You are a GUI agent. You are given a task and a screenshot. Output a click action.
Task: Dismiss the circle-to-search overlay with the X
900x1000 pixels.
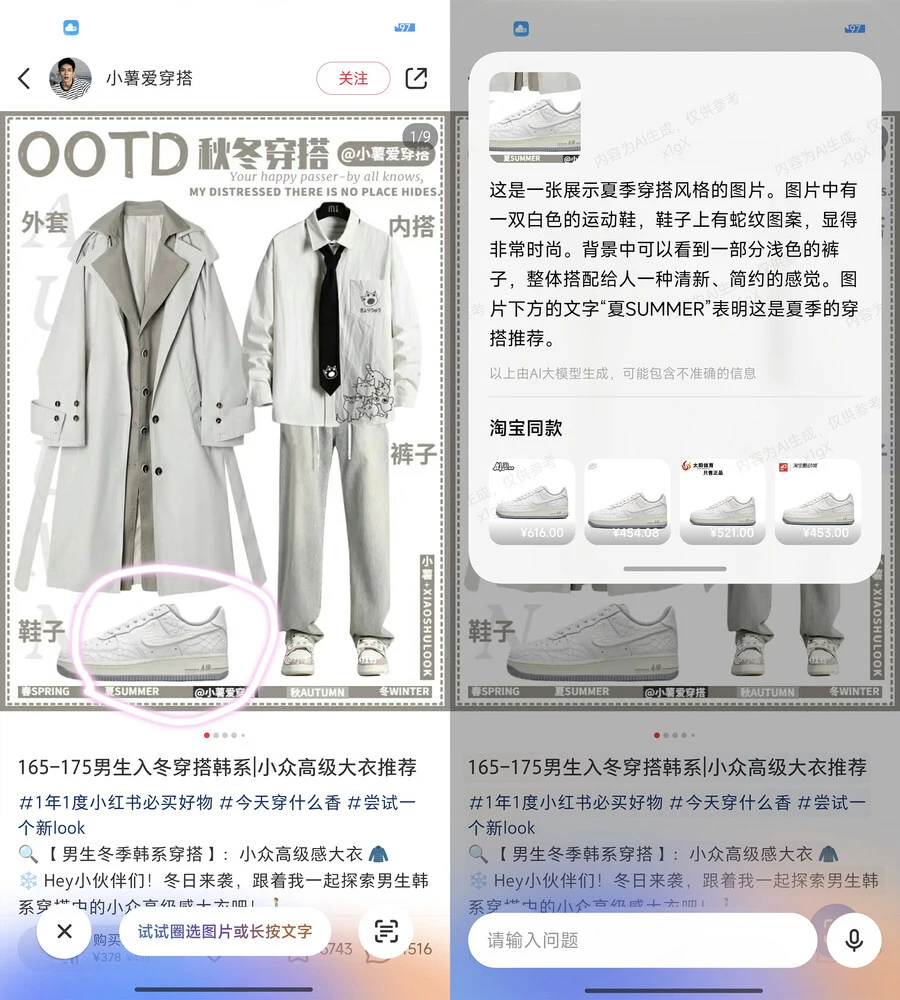pyautogui.click(x=65, y=932)
